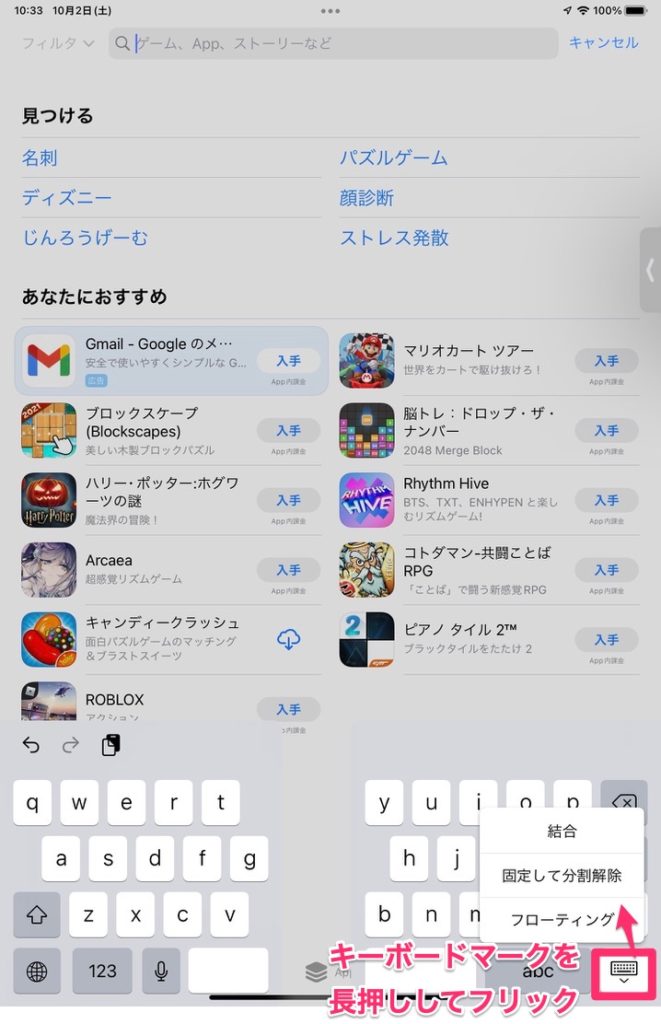Focus the App Store search field
Image resolution: width=661 pixels, height=1024 pixels.
[333, 43]
